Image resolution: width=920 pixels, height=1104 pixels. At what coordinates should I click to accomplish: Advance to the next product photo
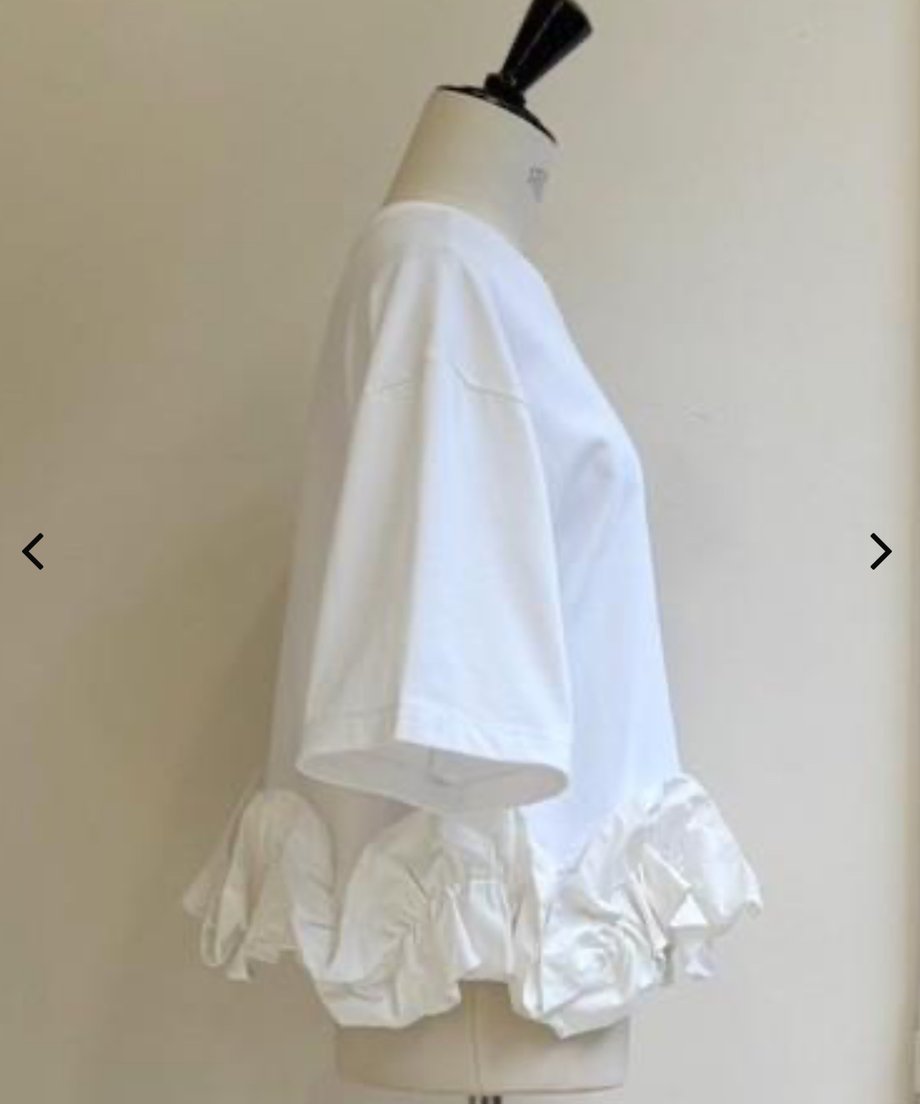coord(880,551)
